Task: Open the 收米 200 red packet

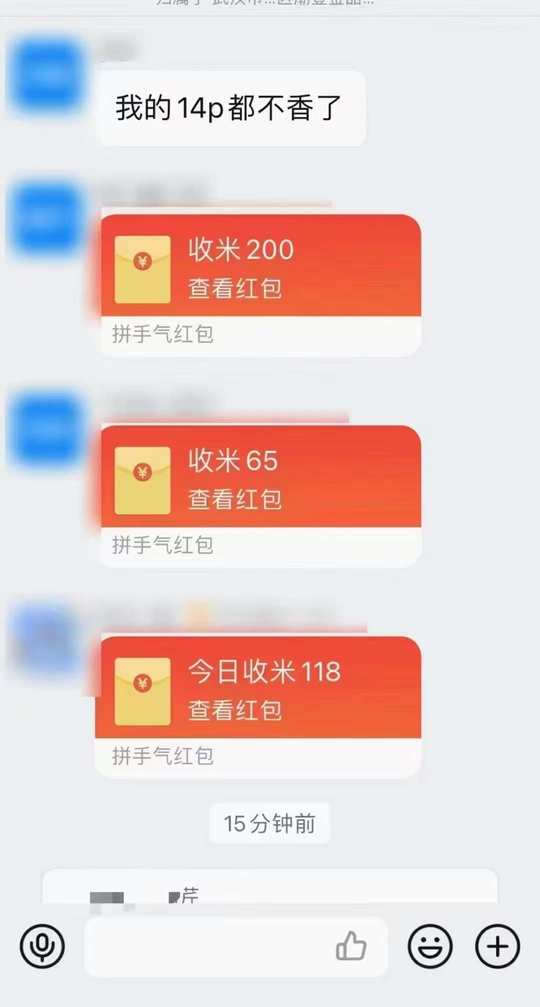Action: click(x=261, y=285)
